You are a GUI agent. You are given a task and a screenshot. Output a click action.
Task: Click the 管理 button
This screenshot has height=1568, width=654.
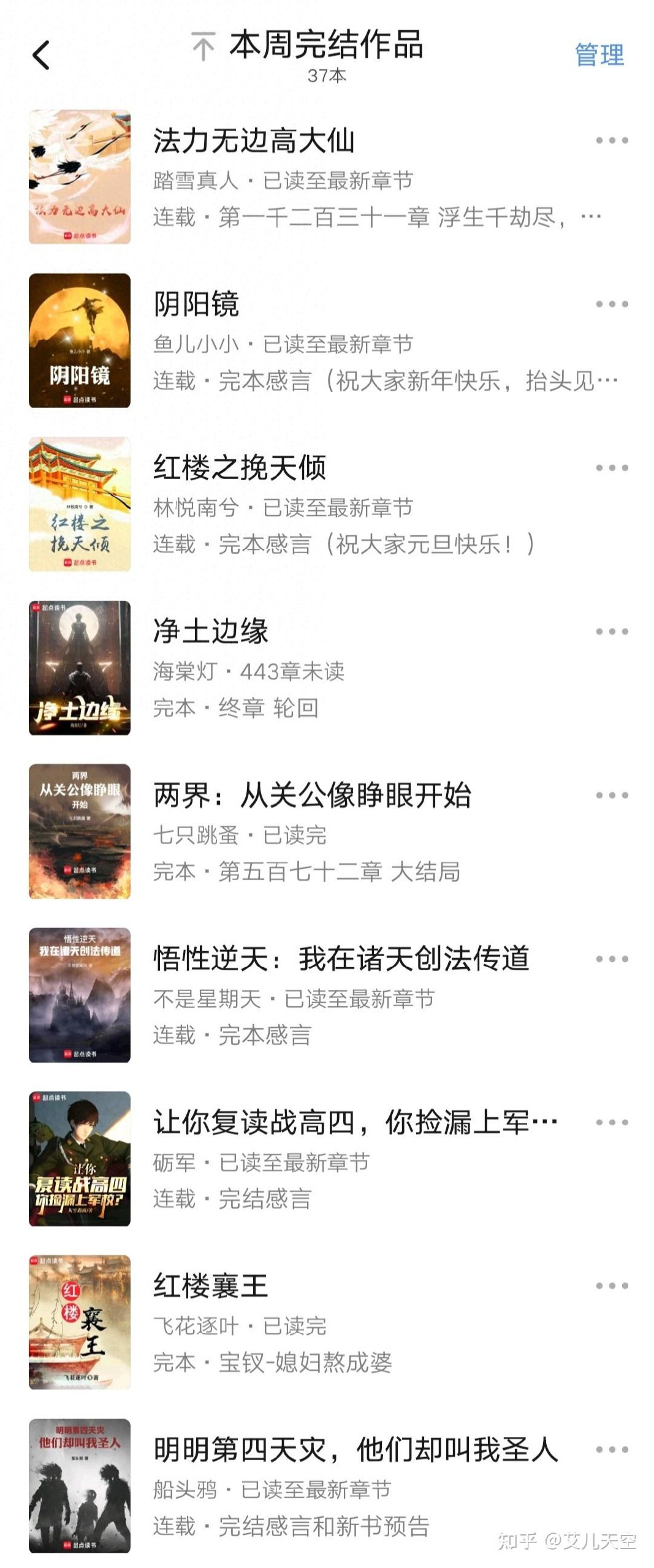click(599, 55)
